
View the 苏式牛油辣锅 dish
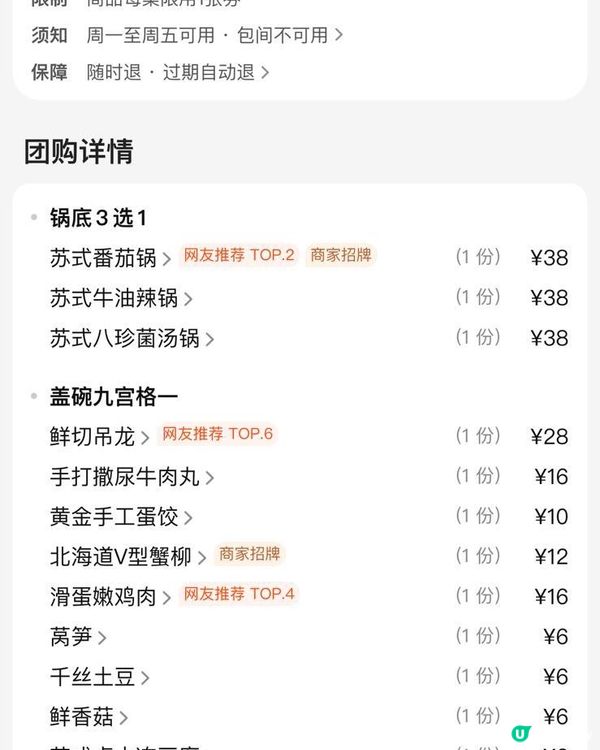click(x=120, y=298)
